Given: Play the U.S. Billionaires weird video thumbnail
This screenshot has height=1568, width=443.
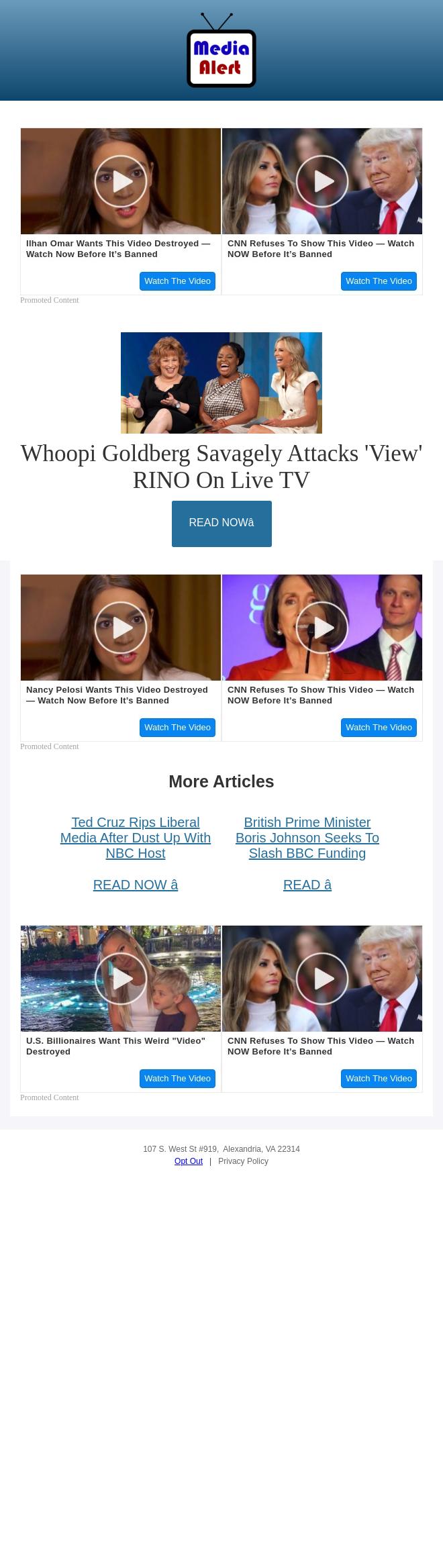Looking at the screenshot, I should tap(121, 979).
